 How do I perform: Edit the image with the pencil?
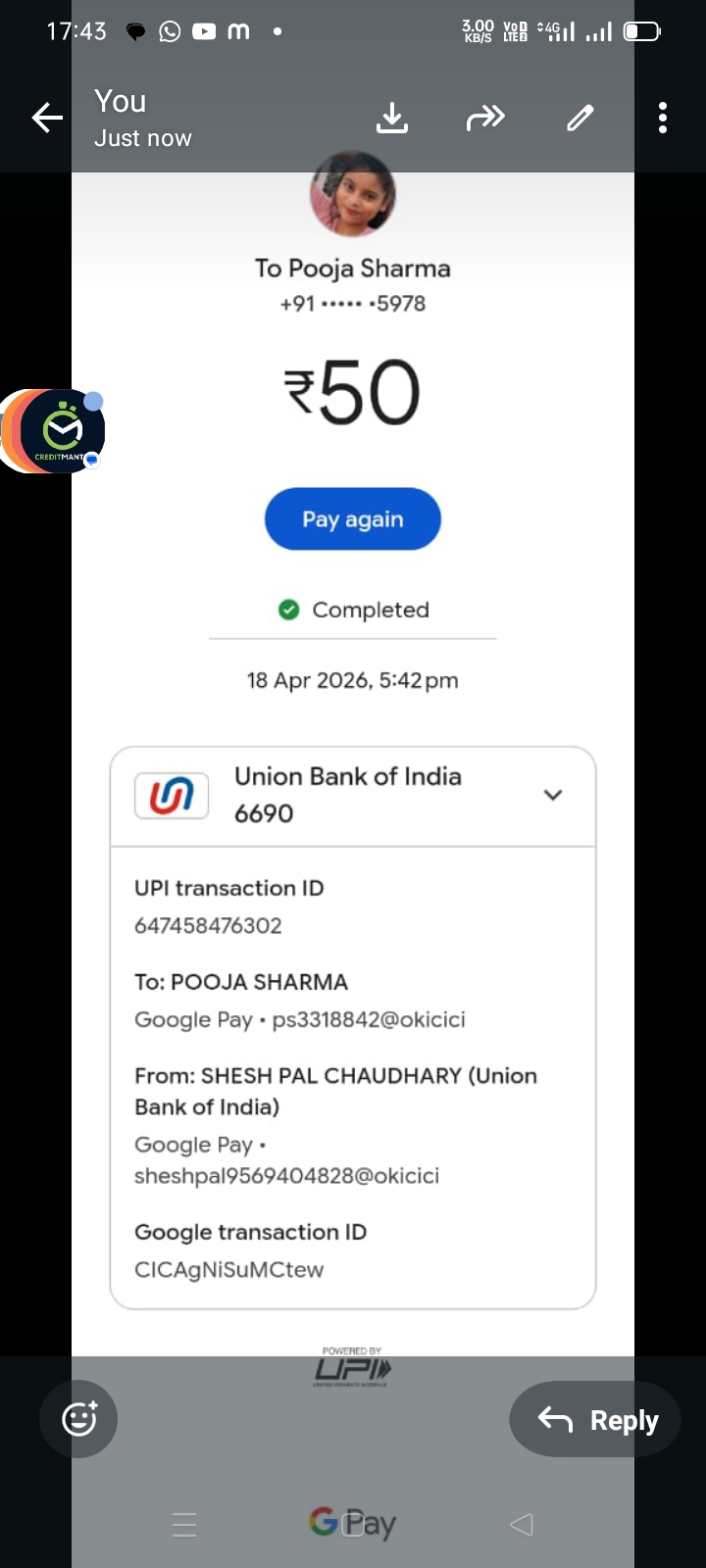[x=580, y=119]
